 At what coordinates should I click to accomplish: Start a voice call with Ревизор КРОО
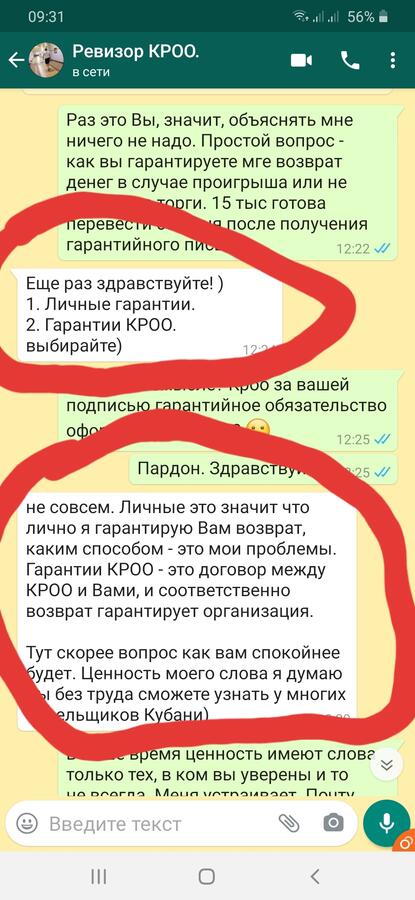(350, 60)
